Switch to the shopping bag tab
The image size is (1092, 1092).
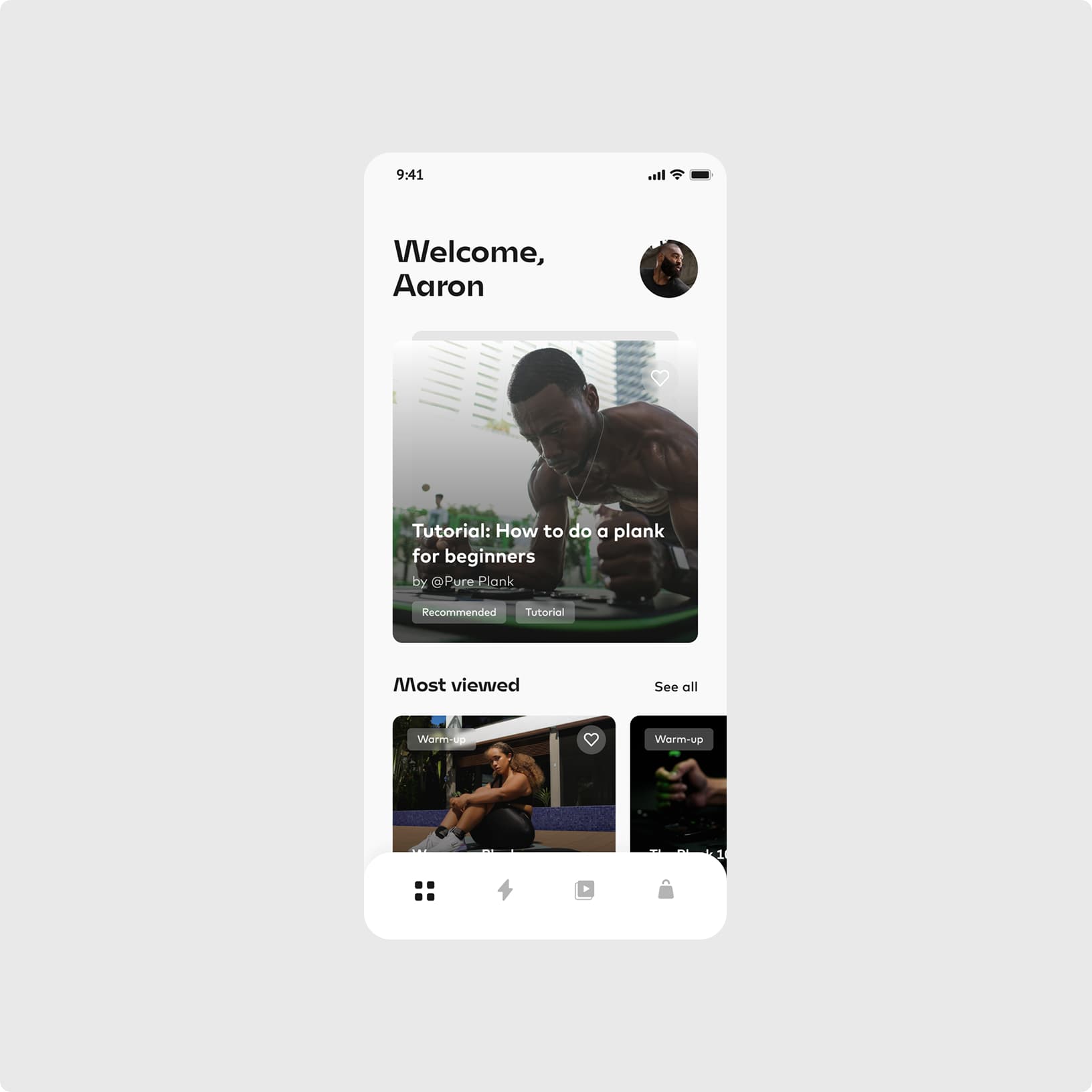point(666,890)
